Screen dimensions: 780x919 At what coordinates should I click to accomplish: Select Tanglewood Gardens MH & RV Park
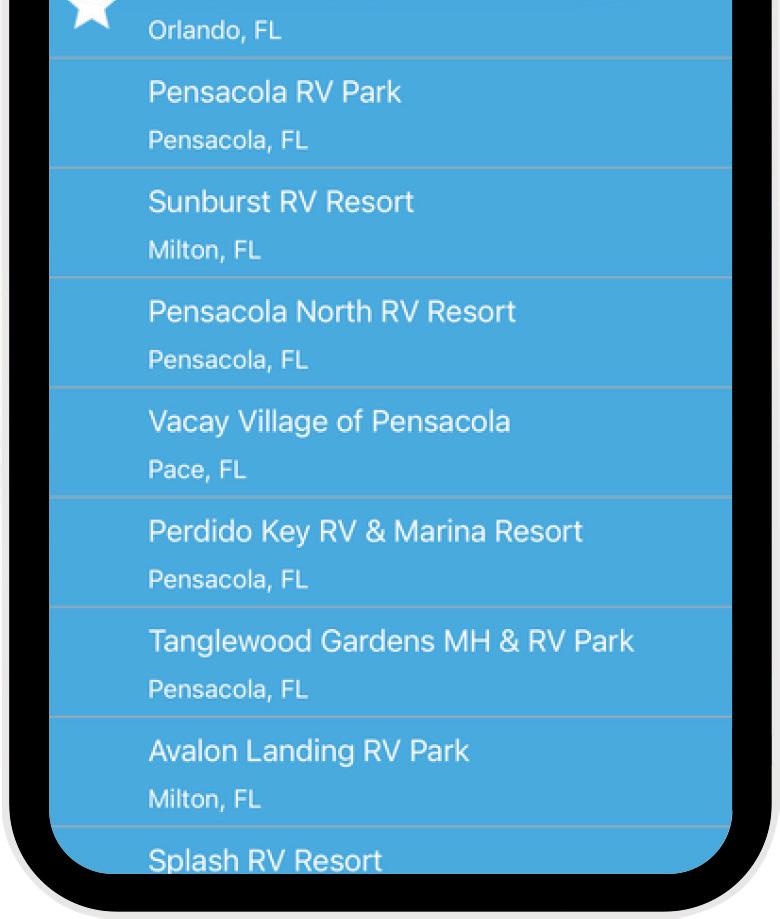(390, 663)
